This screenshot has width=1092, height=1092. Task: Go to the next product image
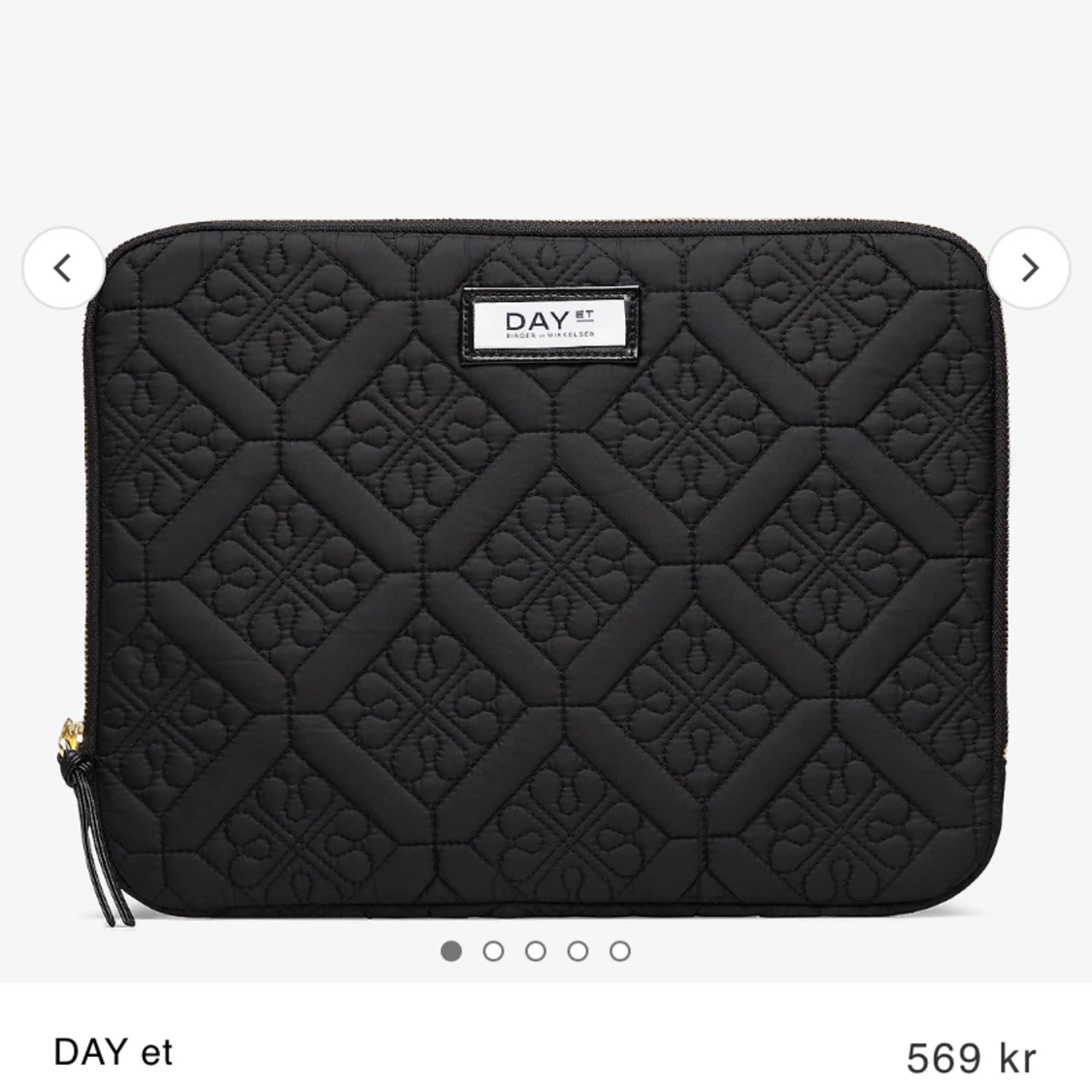pos(1029,268)
